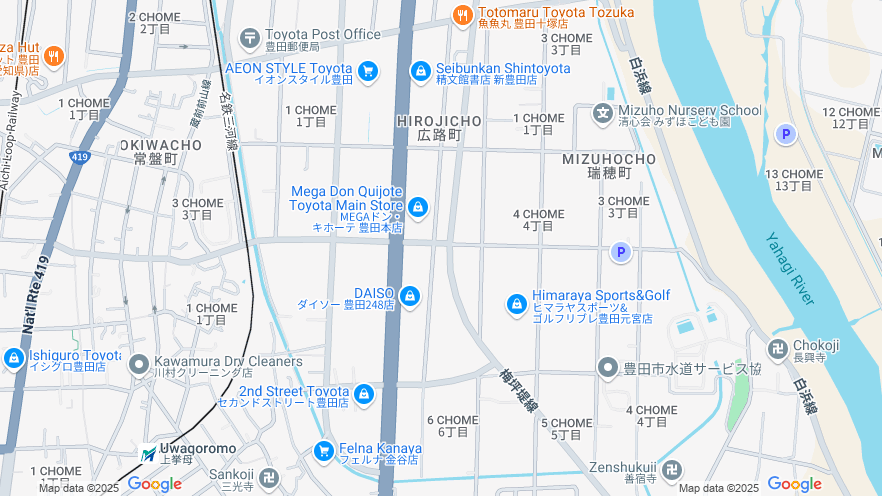Open the Himaraya Sports&Golf pin

[x=516, y=303]
